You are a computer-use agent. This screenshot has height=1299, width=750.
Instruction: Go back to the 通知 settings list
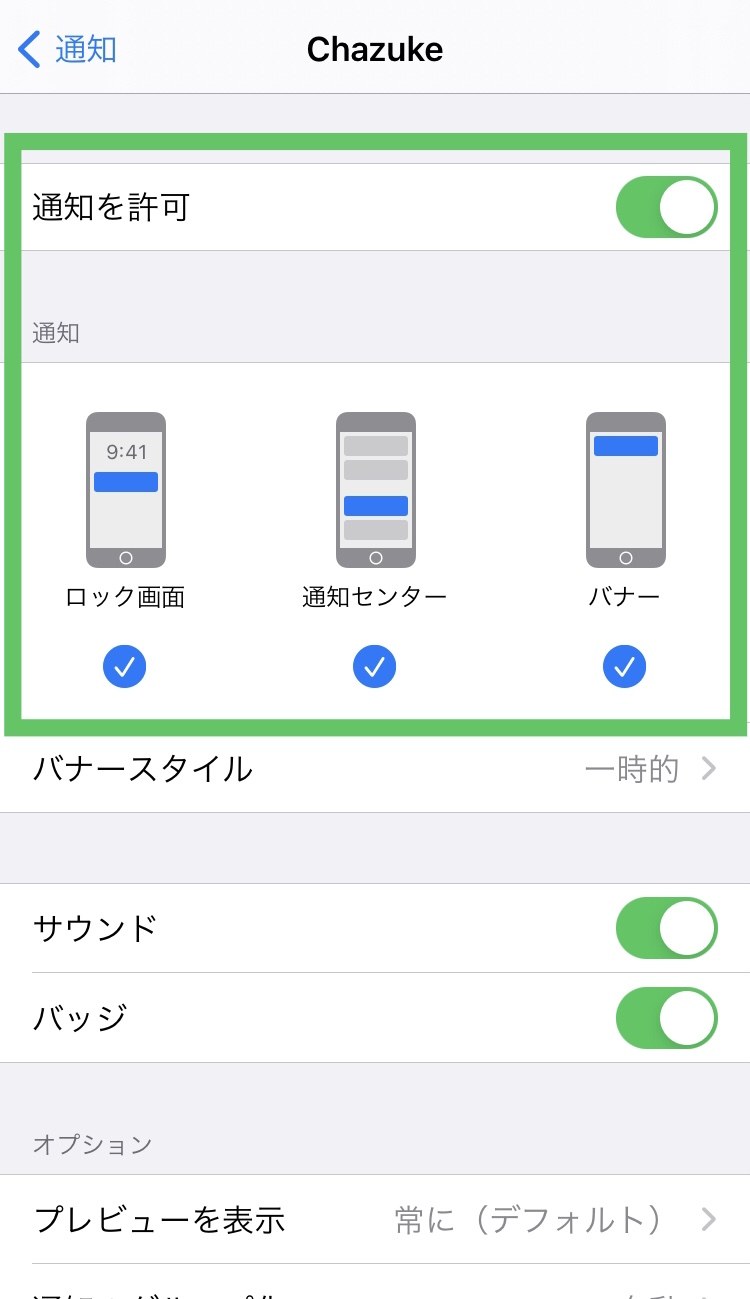(x=68, y=48)
